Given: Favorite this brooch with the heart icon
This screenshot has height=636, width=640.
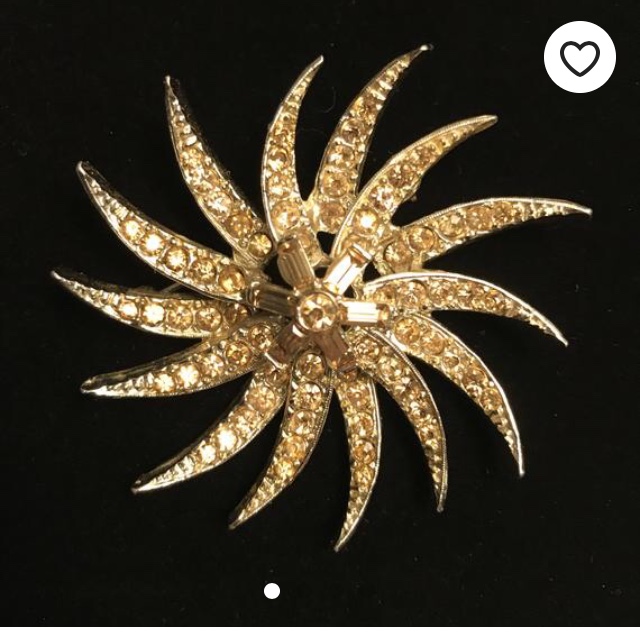Looking at the screenshot, I should [579, 58].
